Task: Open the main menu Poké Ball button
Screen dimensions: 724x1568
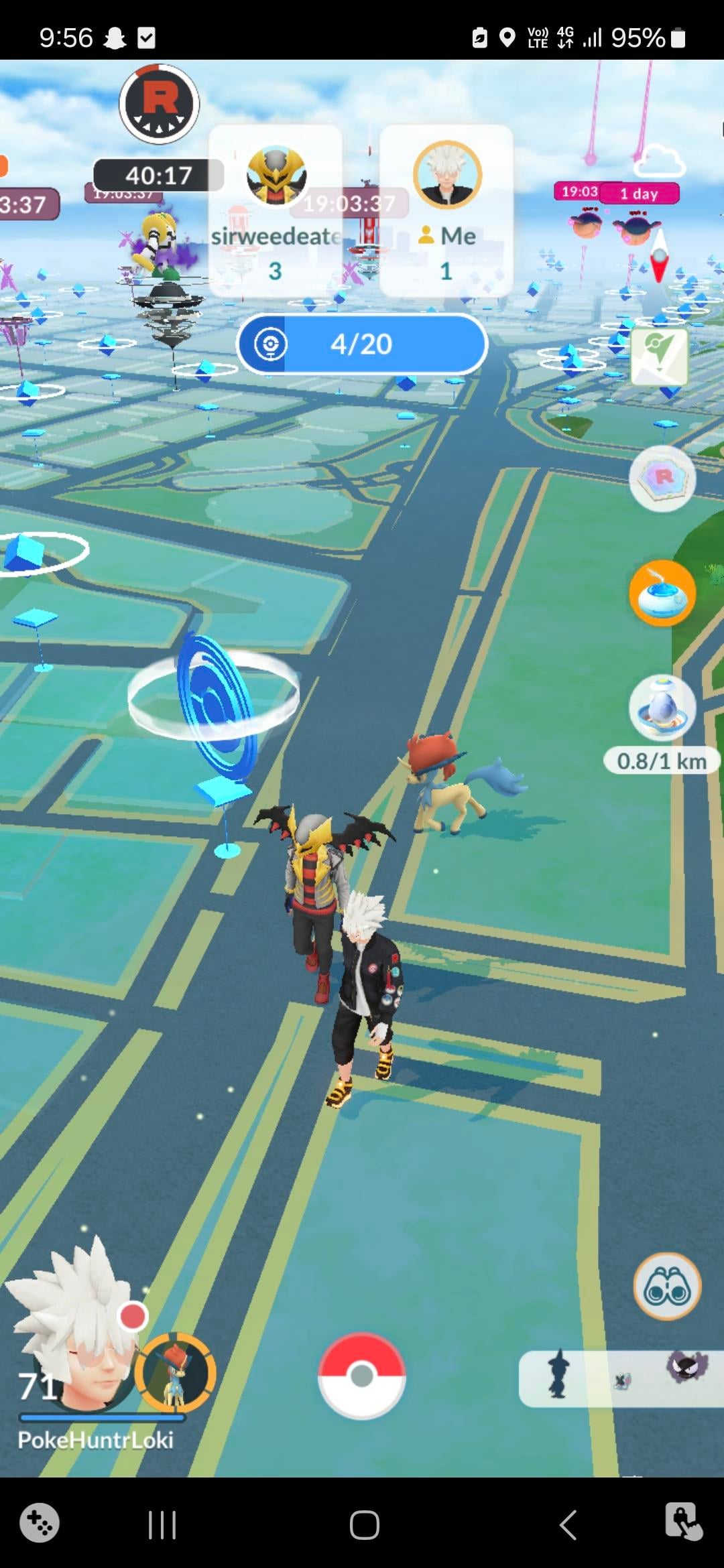Action: 361,1376
